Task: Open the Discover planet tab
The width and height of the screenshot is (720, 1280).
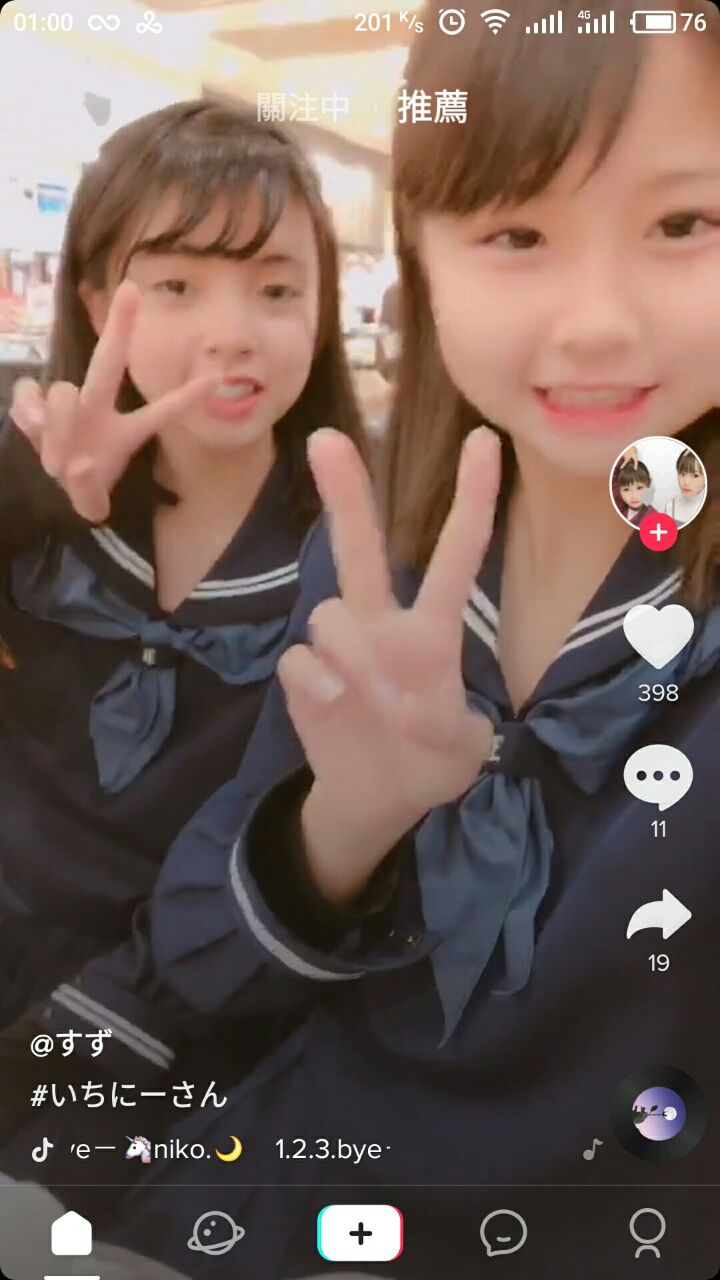Action: coord(216,1234)
